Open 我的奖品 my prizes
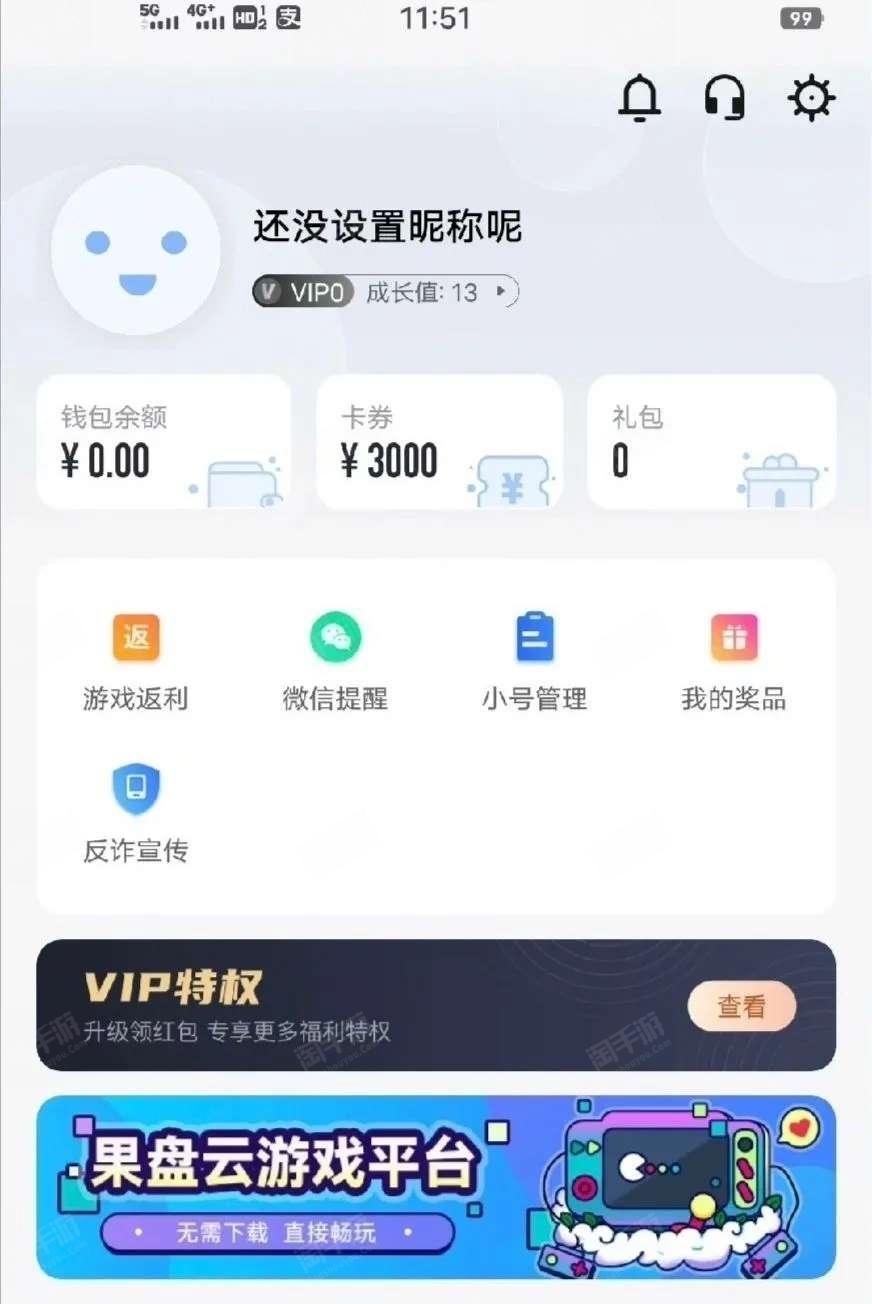This screenshot has width=872, height=1304. pyautogui.click(x=734, y=661)
